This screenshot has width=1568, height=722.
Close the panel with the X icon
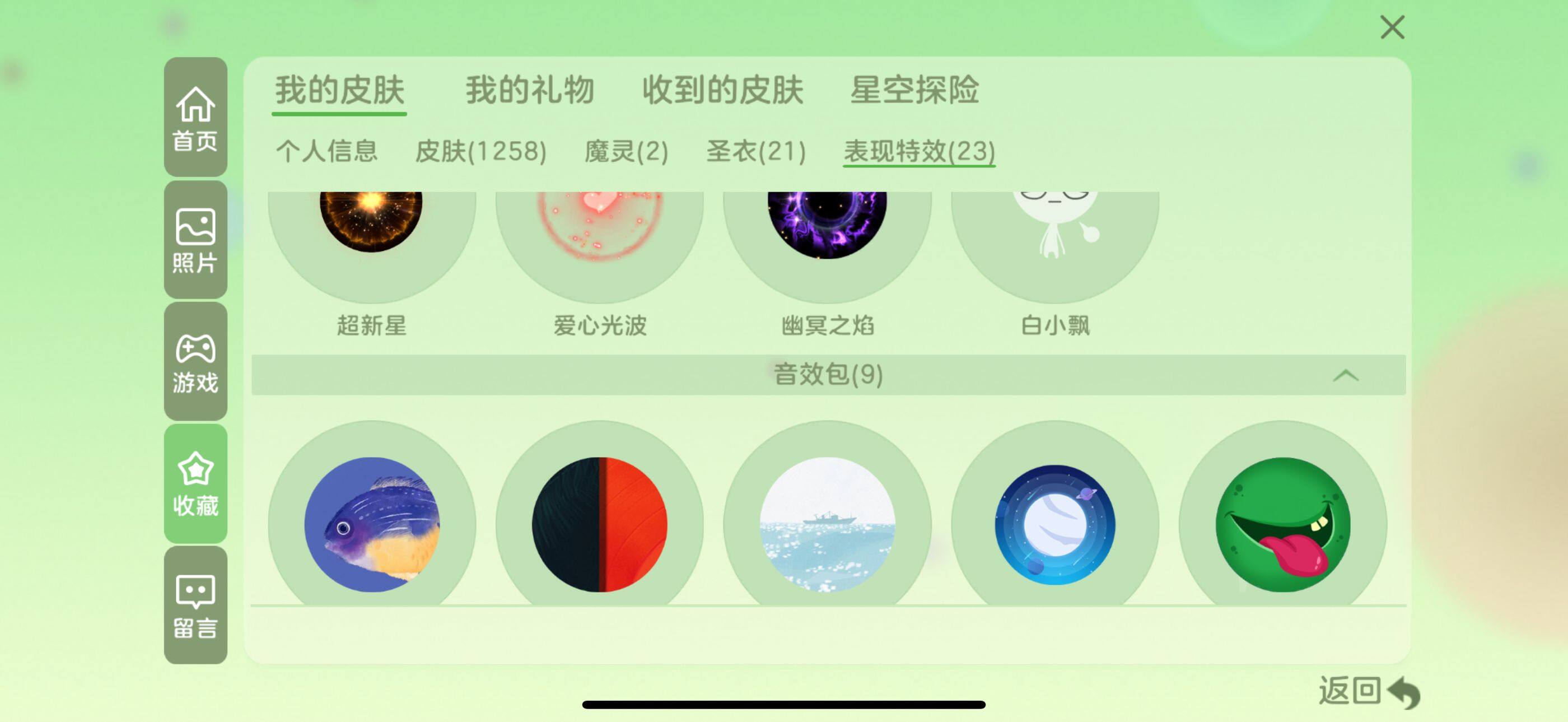pyautogui.click(x=1392, y=27)
